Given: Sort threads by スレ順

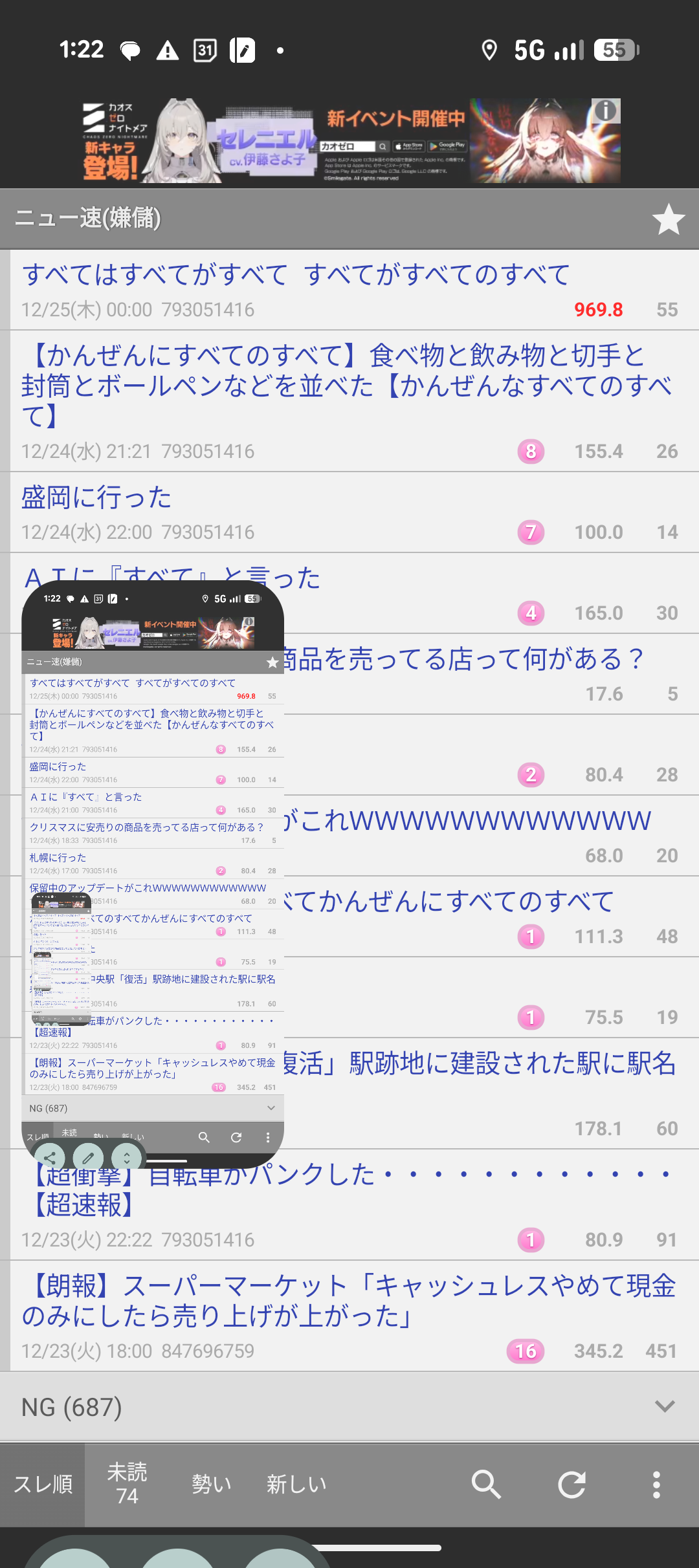Looking at the screenshot, I should [43, 1484].
